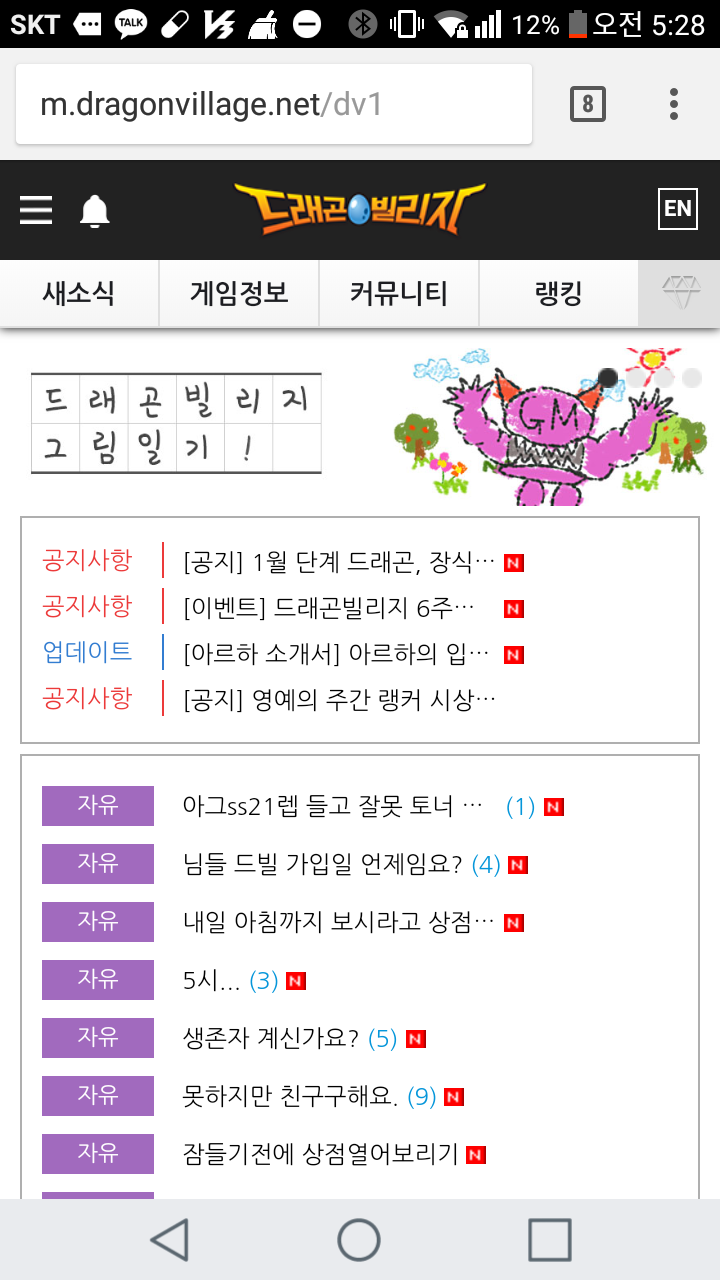Open the post 생존자 계신가요?
The image size is (720, 1280).
coord(271,1038)
